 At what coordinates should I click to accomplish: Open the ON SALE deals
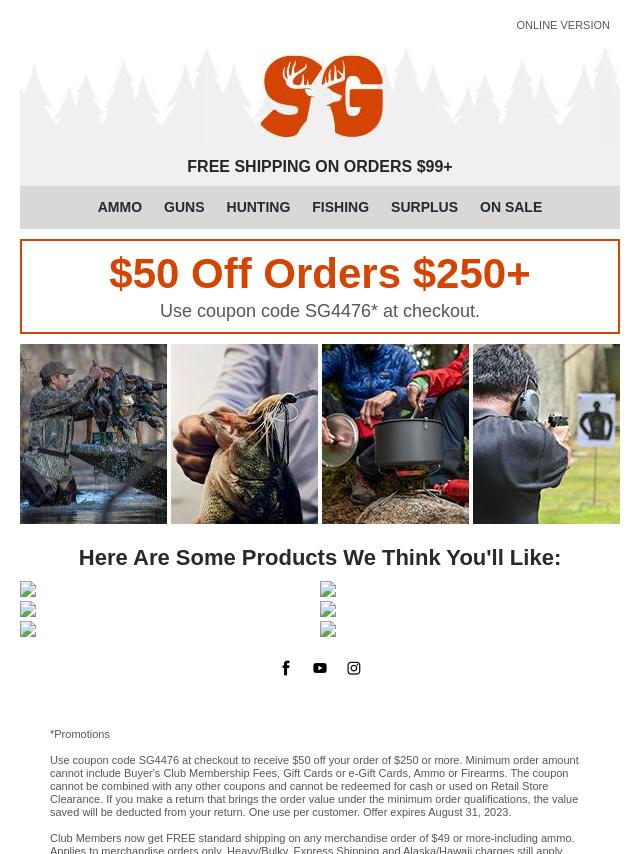(x=511, y=207)
